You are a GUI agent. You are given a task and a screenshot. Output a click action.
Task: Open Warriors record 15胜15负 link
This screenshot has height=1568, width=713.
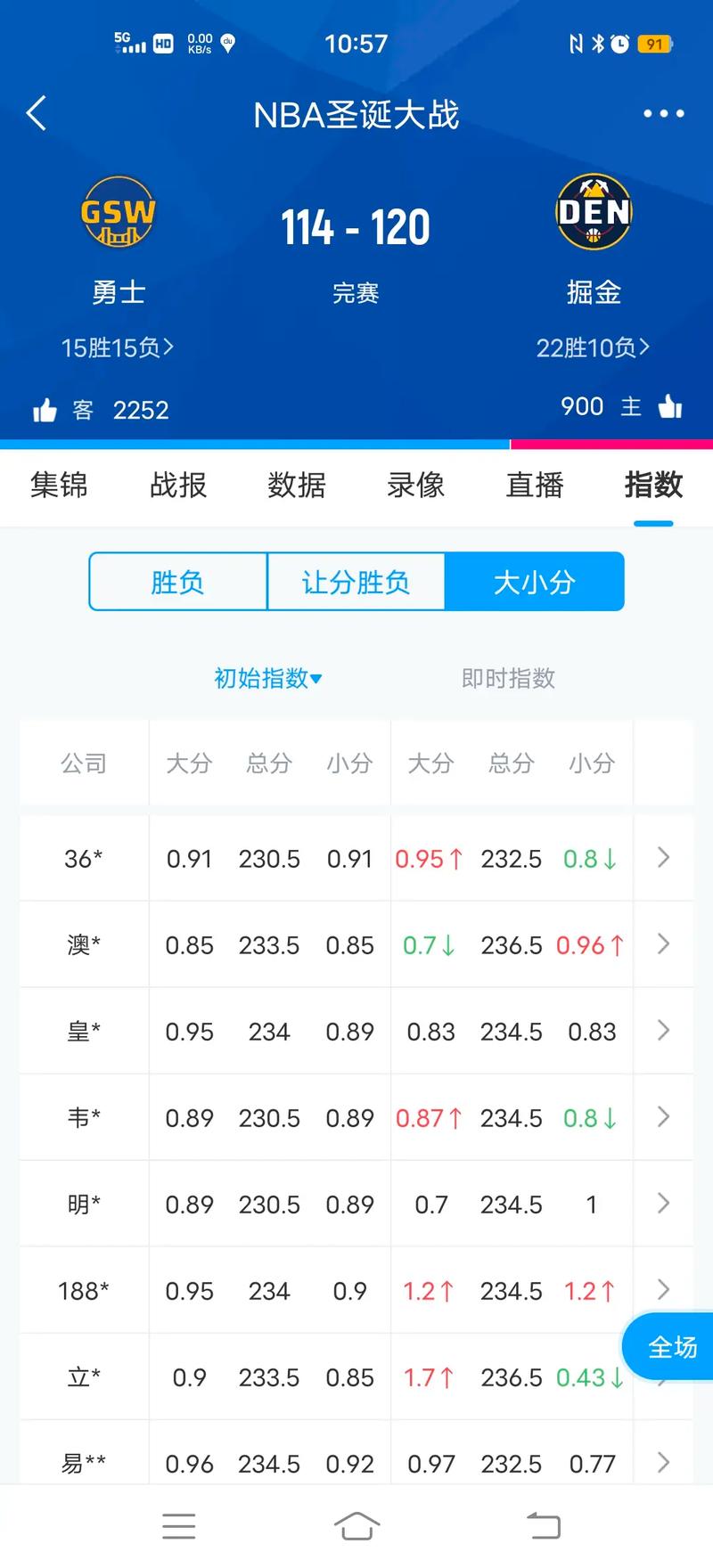pos(119,348)
